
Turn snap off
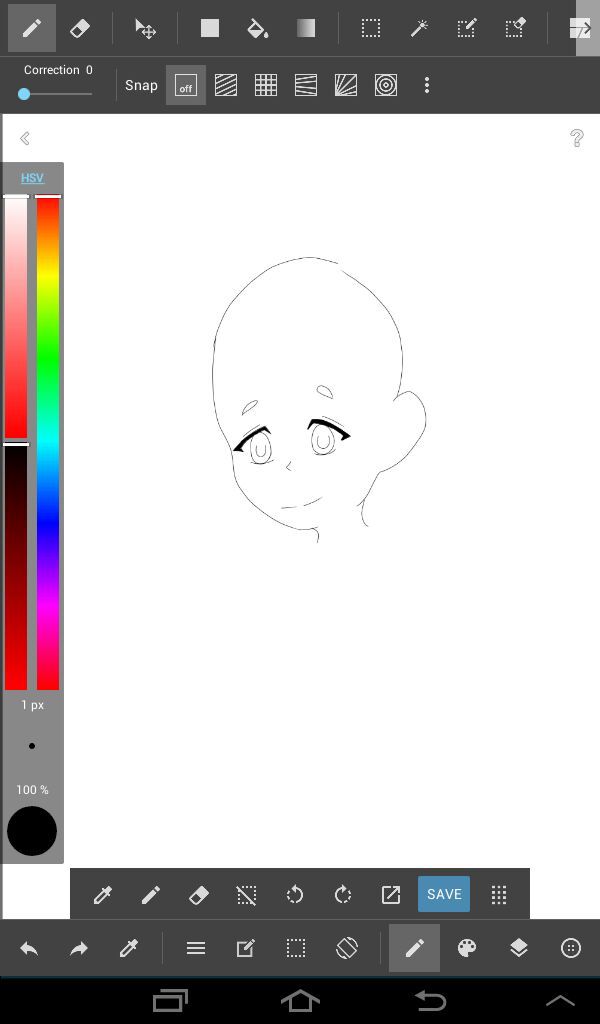tap(186, 85)
